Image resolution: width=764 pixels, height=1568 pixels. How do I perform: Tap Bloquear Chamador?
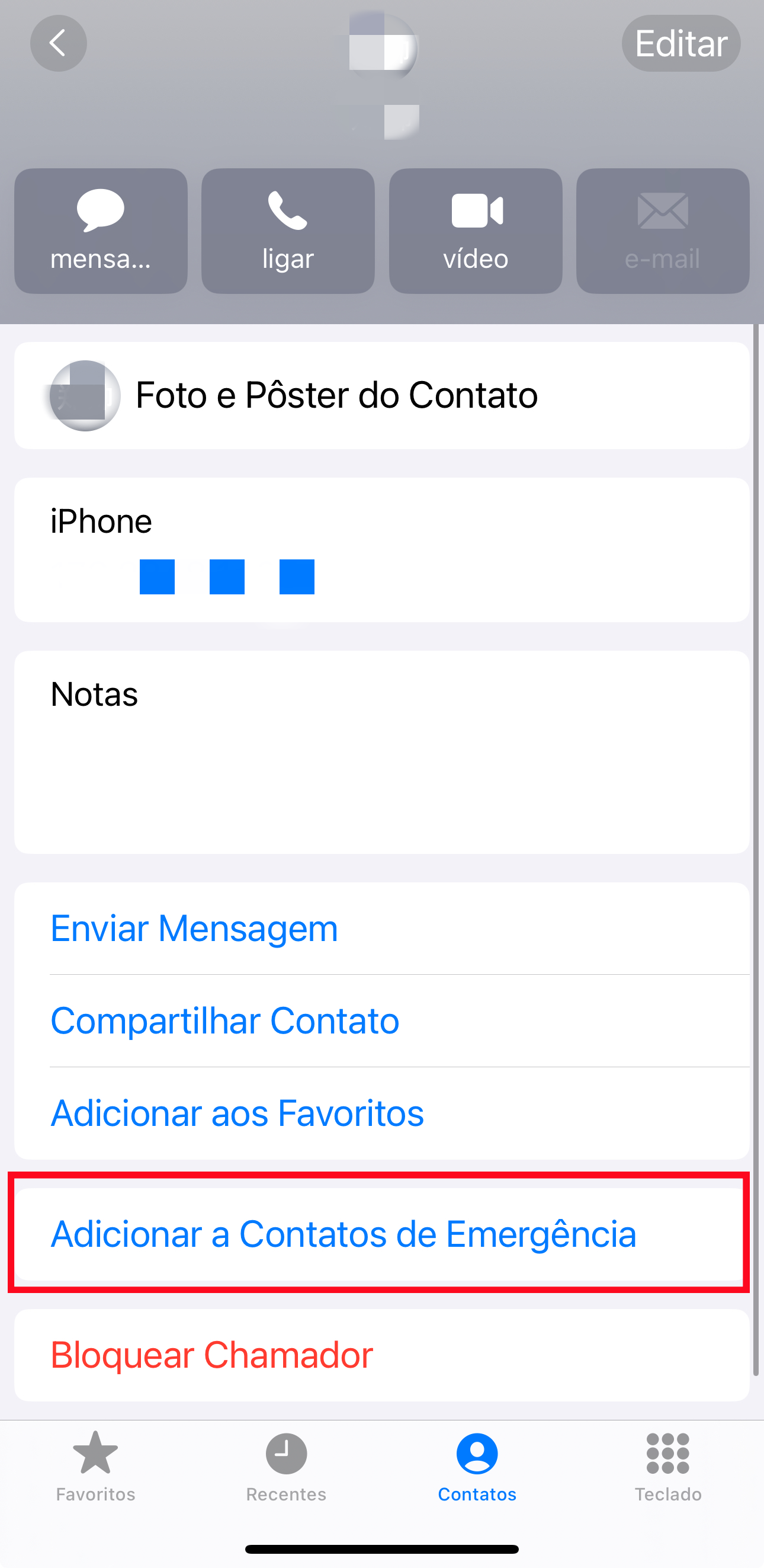[212, 1355]
